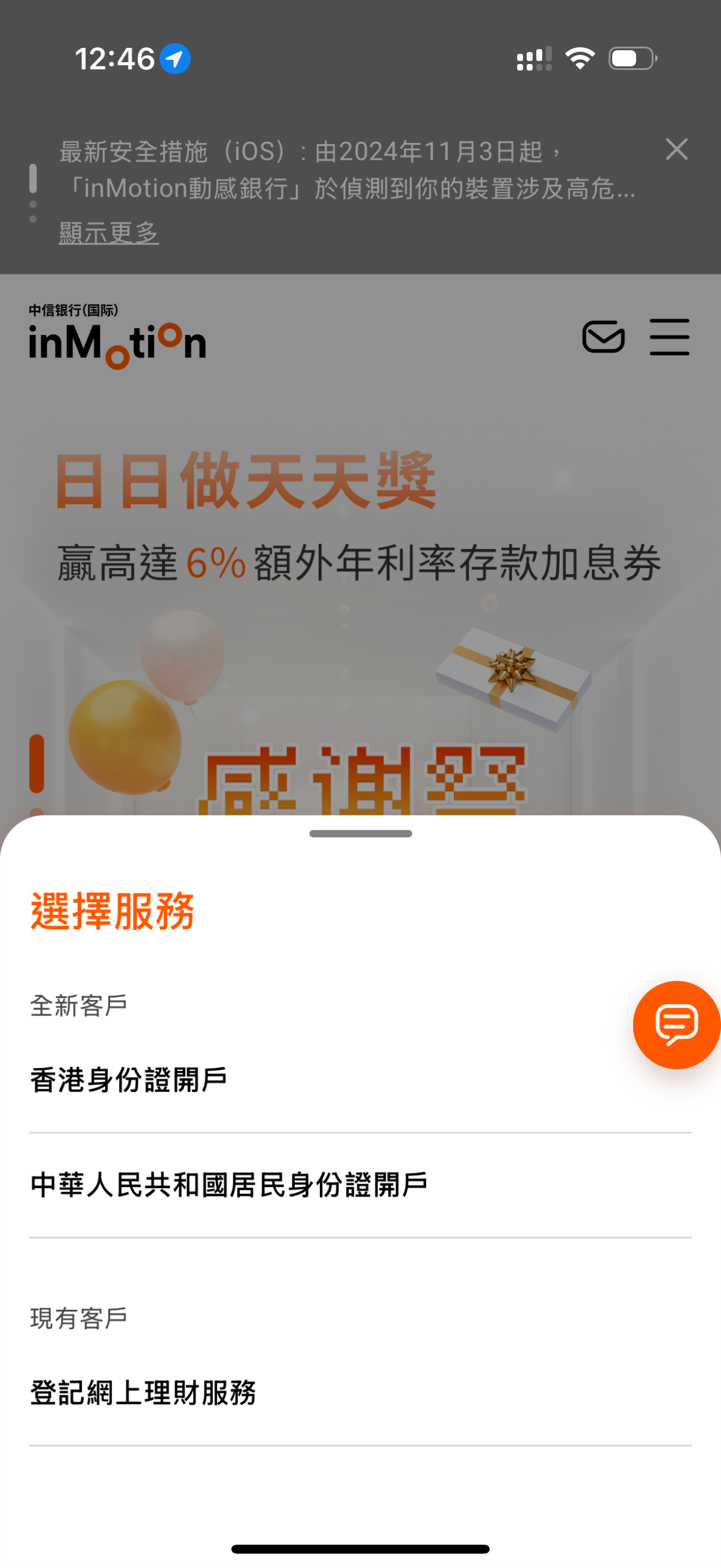Image resolution: width=721 pixels, height=1568 pixels.
Task: Tap the Wi-Fi status icon
Action: pos(579,58)
